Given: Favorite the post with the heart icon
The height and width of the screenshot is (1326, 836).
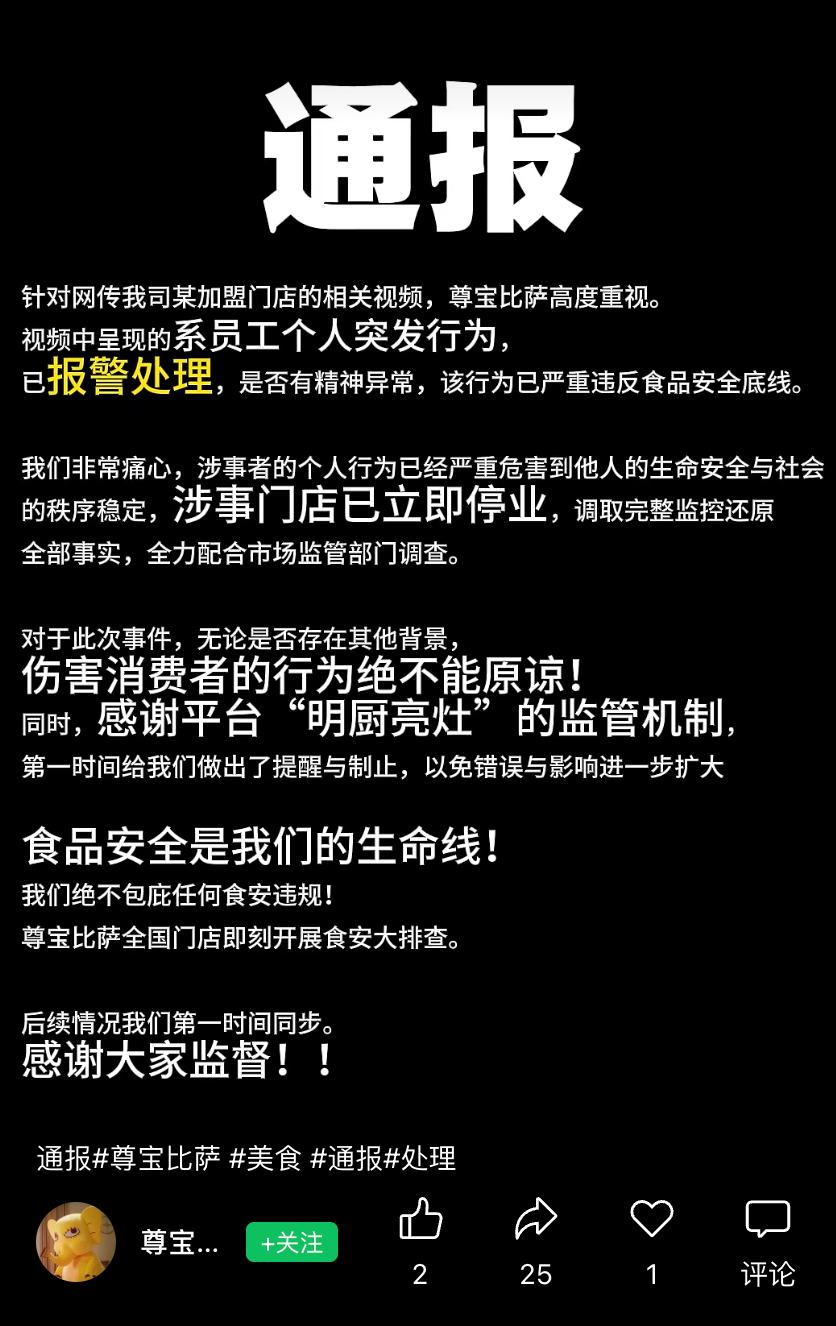Looking at the screenshot, I should click(x=652, y=1219).
